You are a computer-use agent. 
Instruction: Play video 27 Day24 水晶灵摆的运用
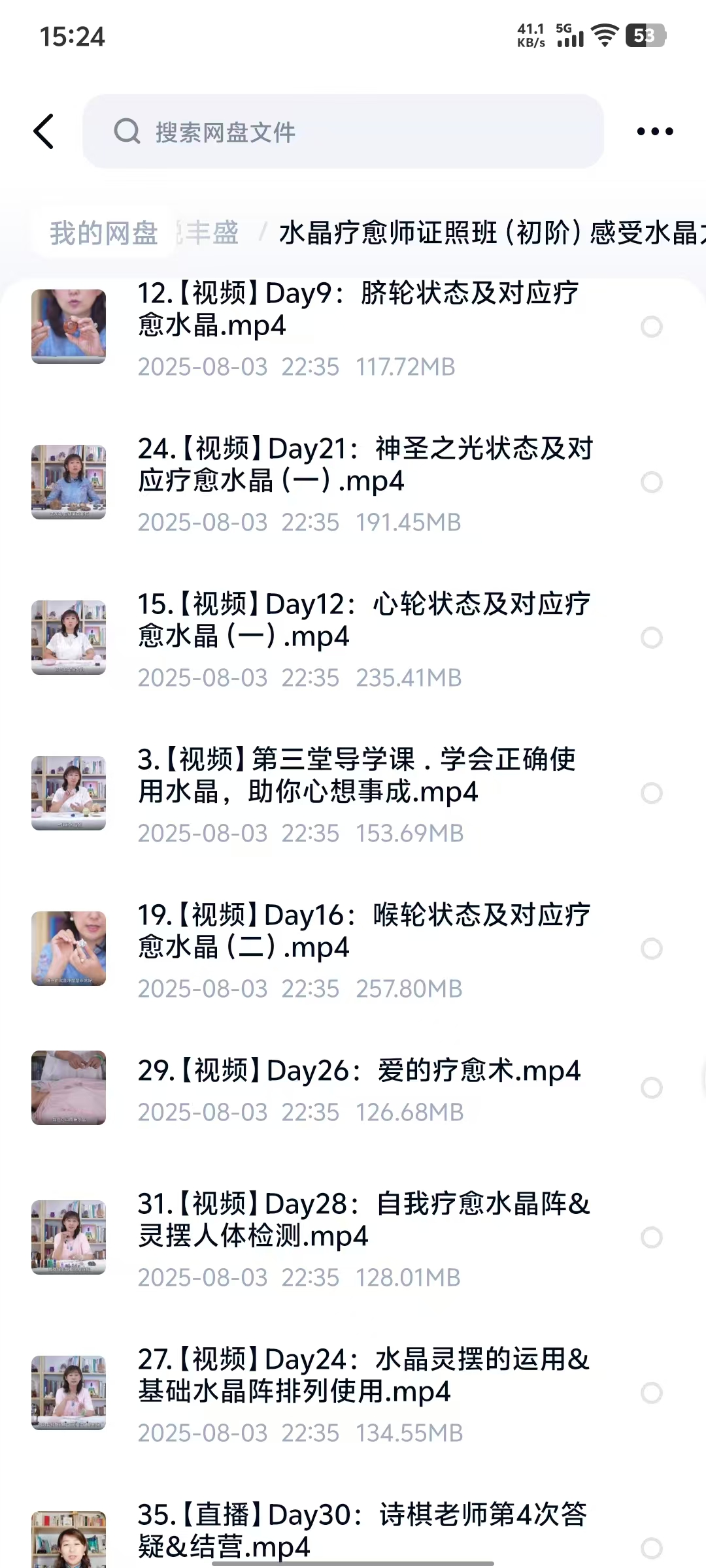363,1375
